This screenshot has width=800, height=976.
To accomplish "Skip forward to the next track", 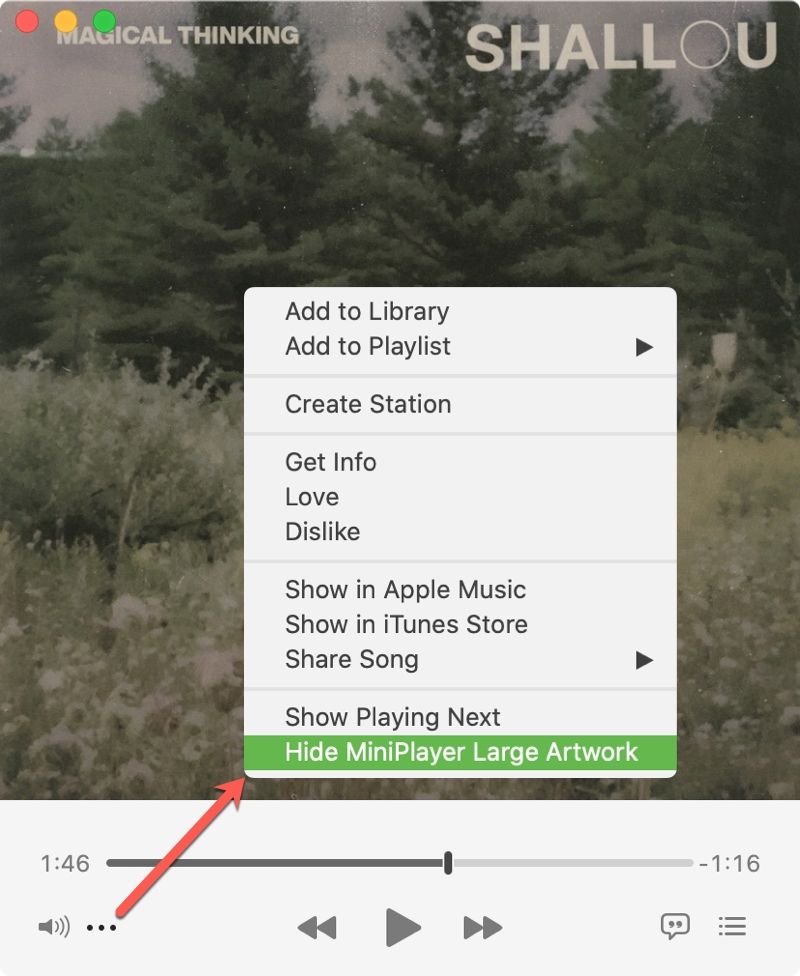I will coord(482,928).
